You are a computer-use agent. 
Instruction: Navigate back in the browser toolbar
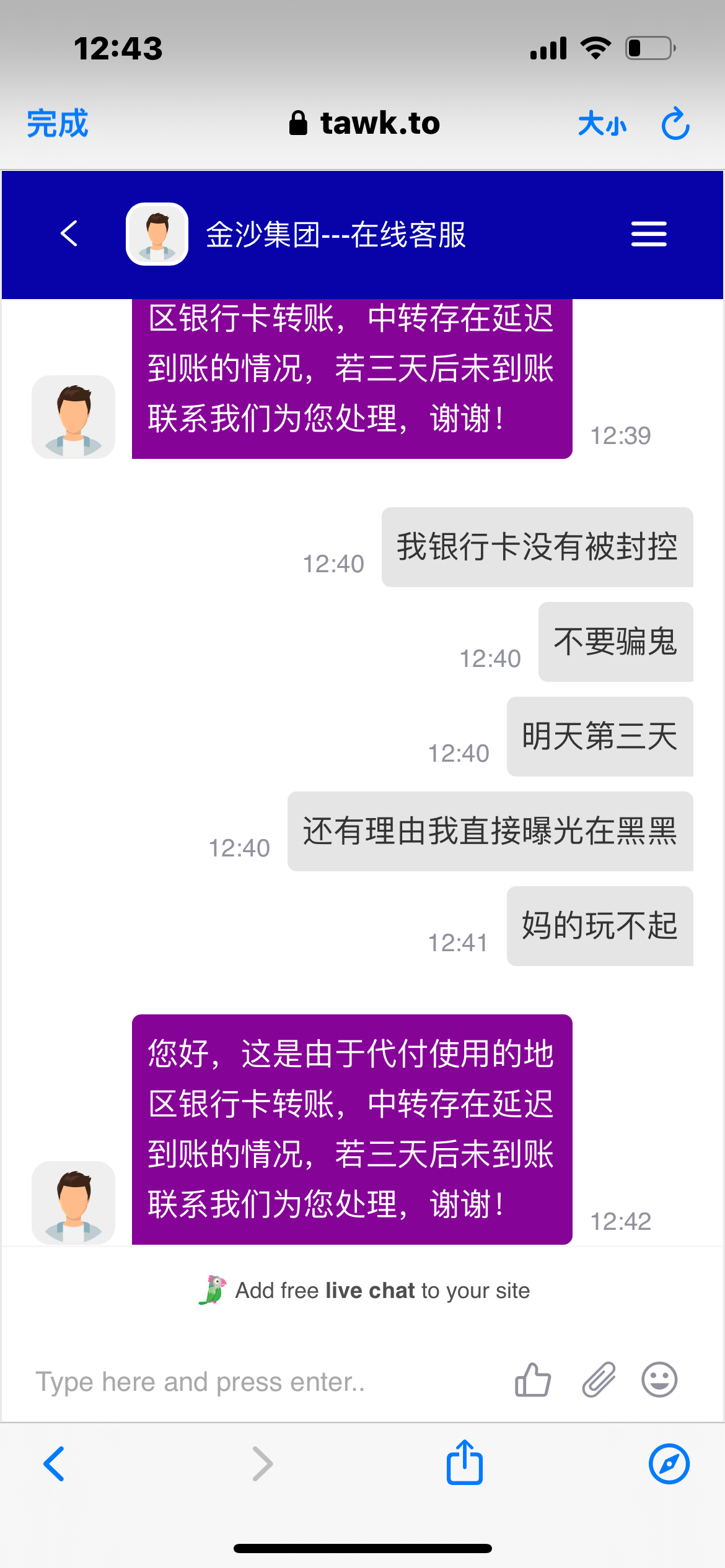pos(54,1464)
